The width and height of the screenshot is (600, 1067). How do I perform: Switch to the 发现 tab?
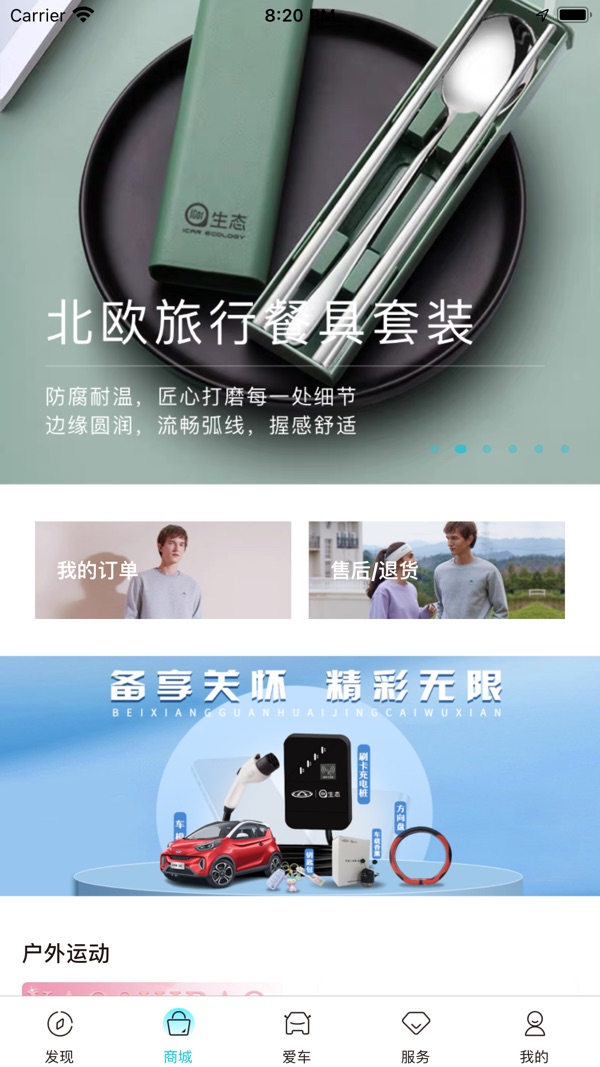point(60,1035)
